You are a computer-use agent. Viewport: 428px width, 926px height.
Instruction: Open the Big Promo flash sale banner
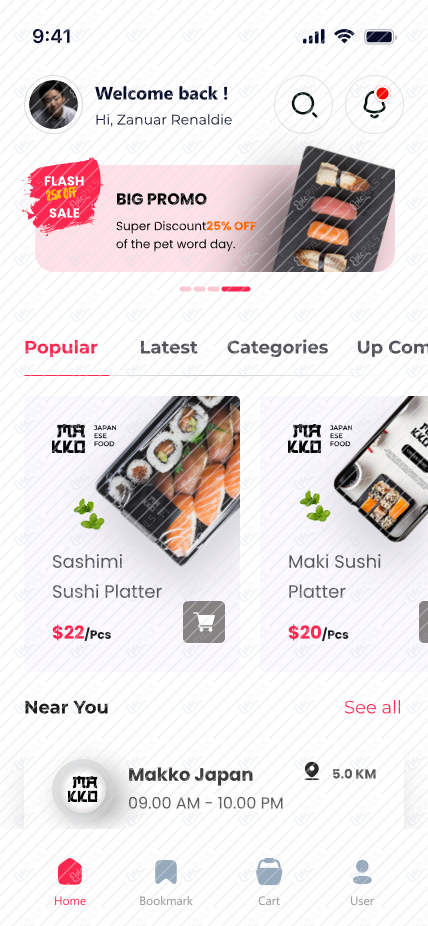click(215, 218)
